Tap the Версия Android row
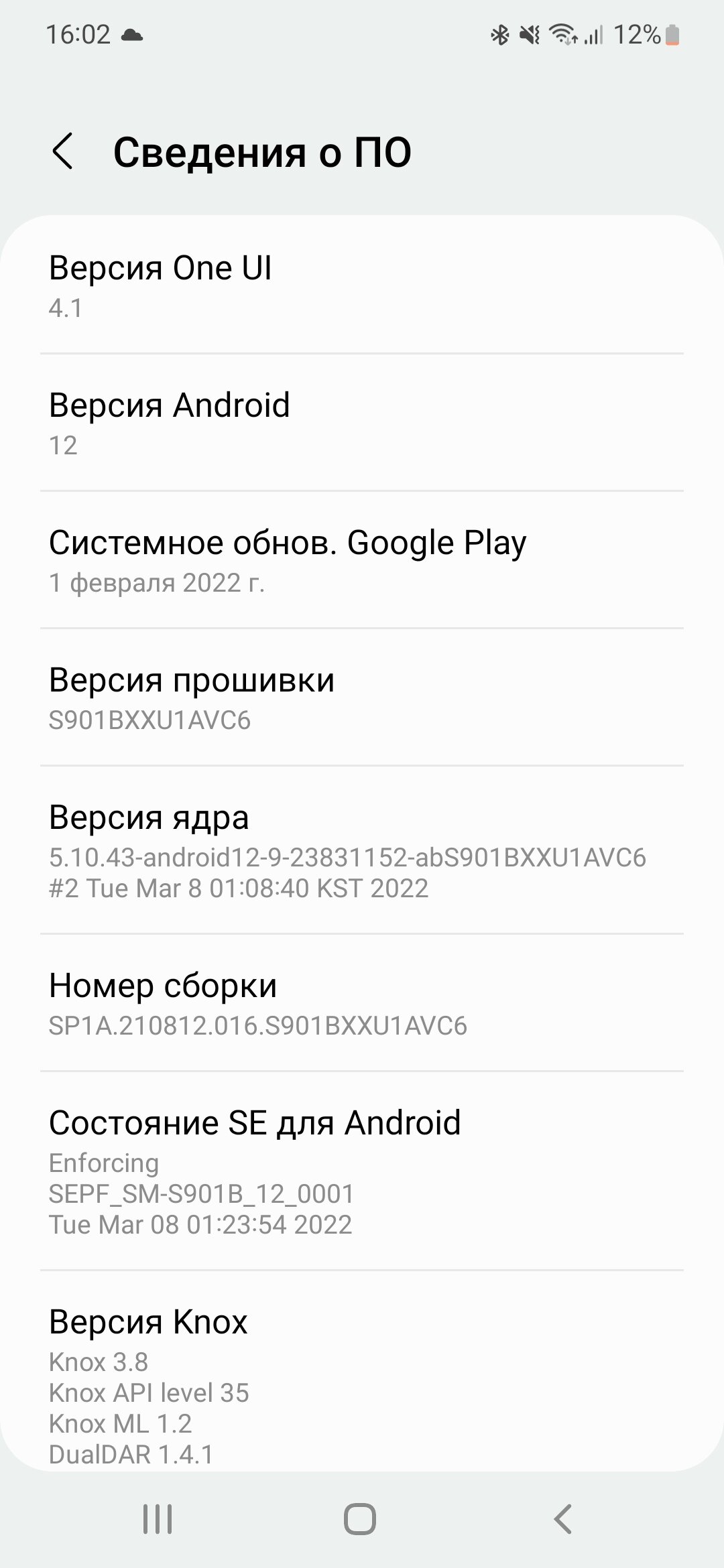This screenshot has height=1568, width=724. 362,423
